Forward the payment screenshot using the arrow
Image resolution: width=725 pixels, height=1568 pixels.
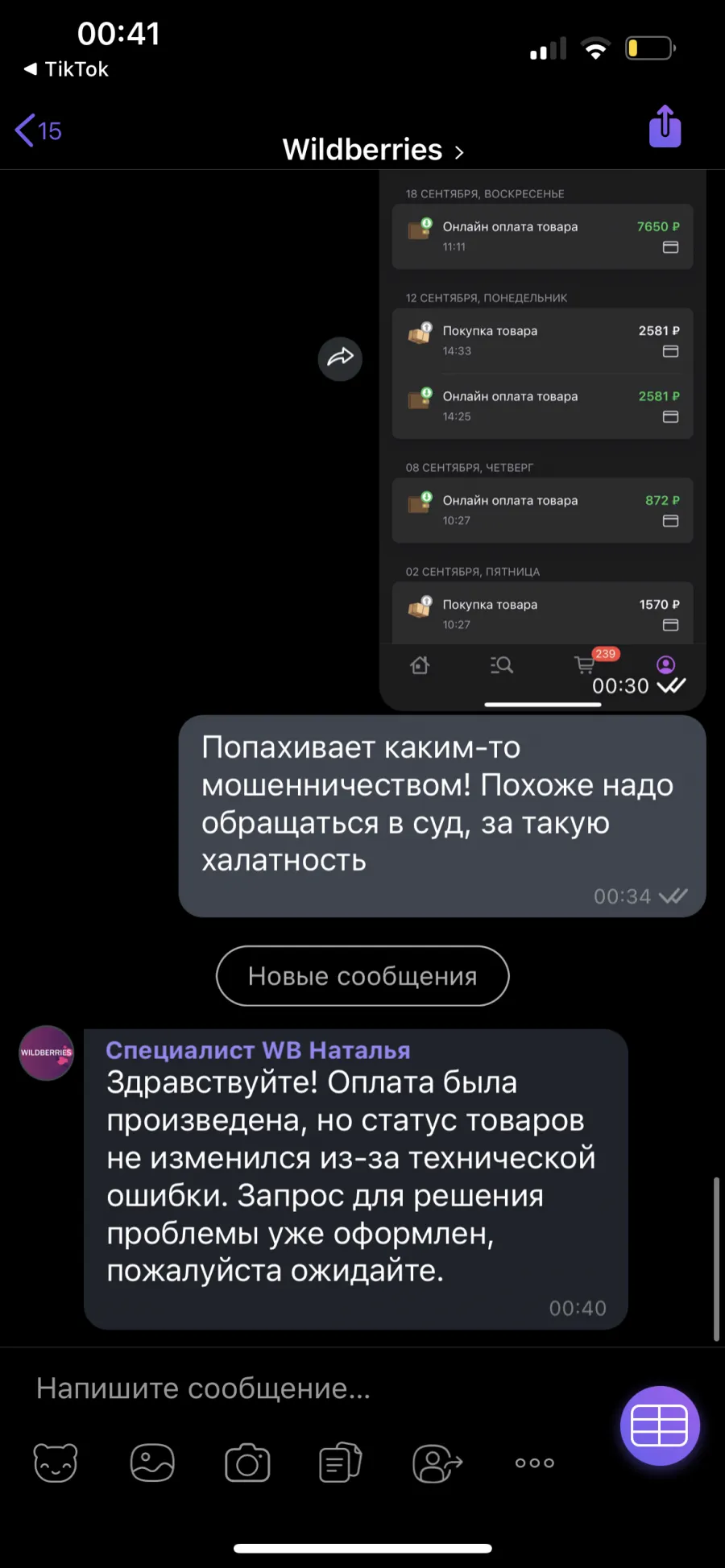[x=340, y=358]
